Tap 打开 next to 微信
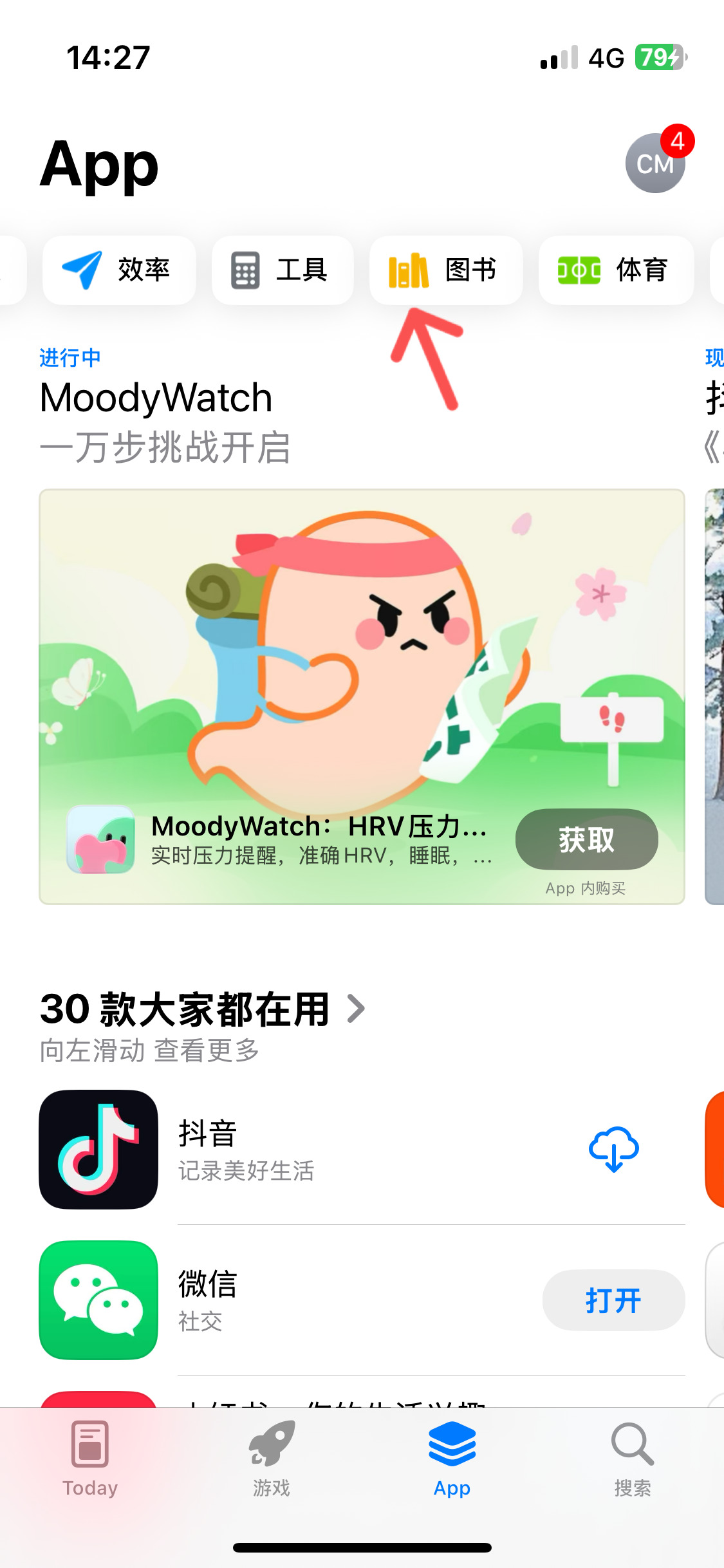 (x=613, y=1300)
